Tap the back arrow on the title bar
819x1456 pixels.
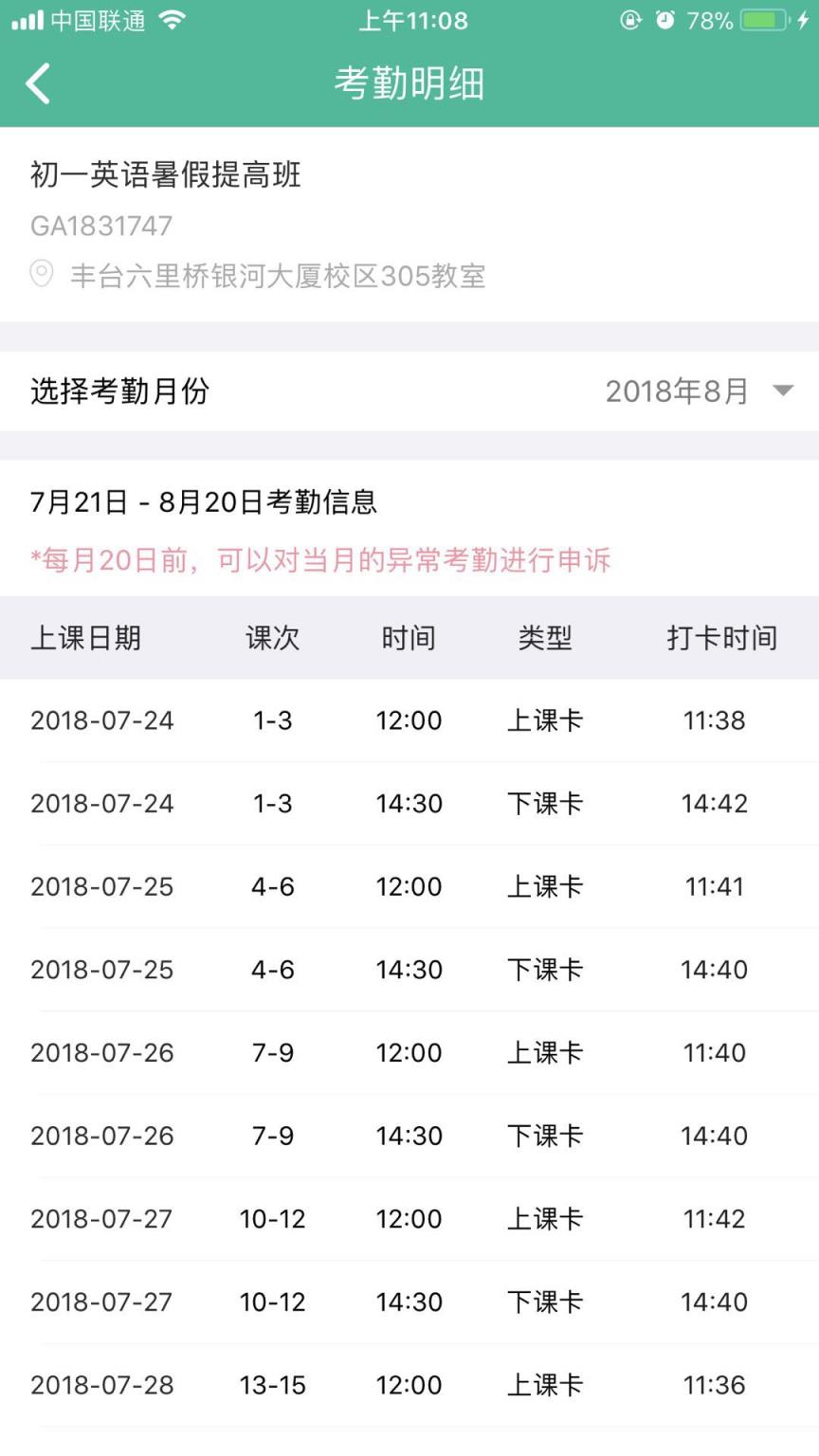click(x=38, y=82)
